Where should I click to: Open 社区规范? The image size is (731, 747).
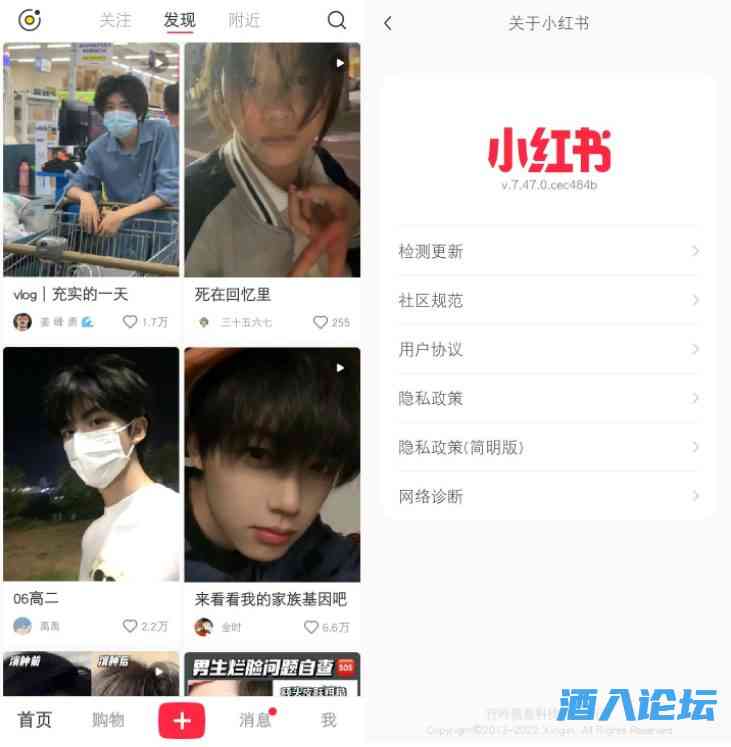[x=548, y=301]
